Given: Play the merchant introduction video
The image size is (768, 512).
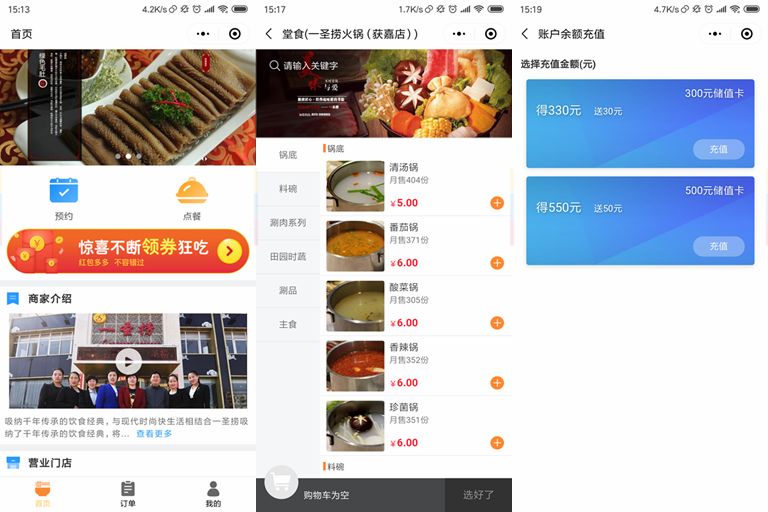Looking at the screenshot, I should [128, 361].
